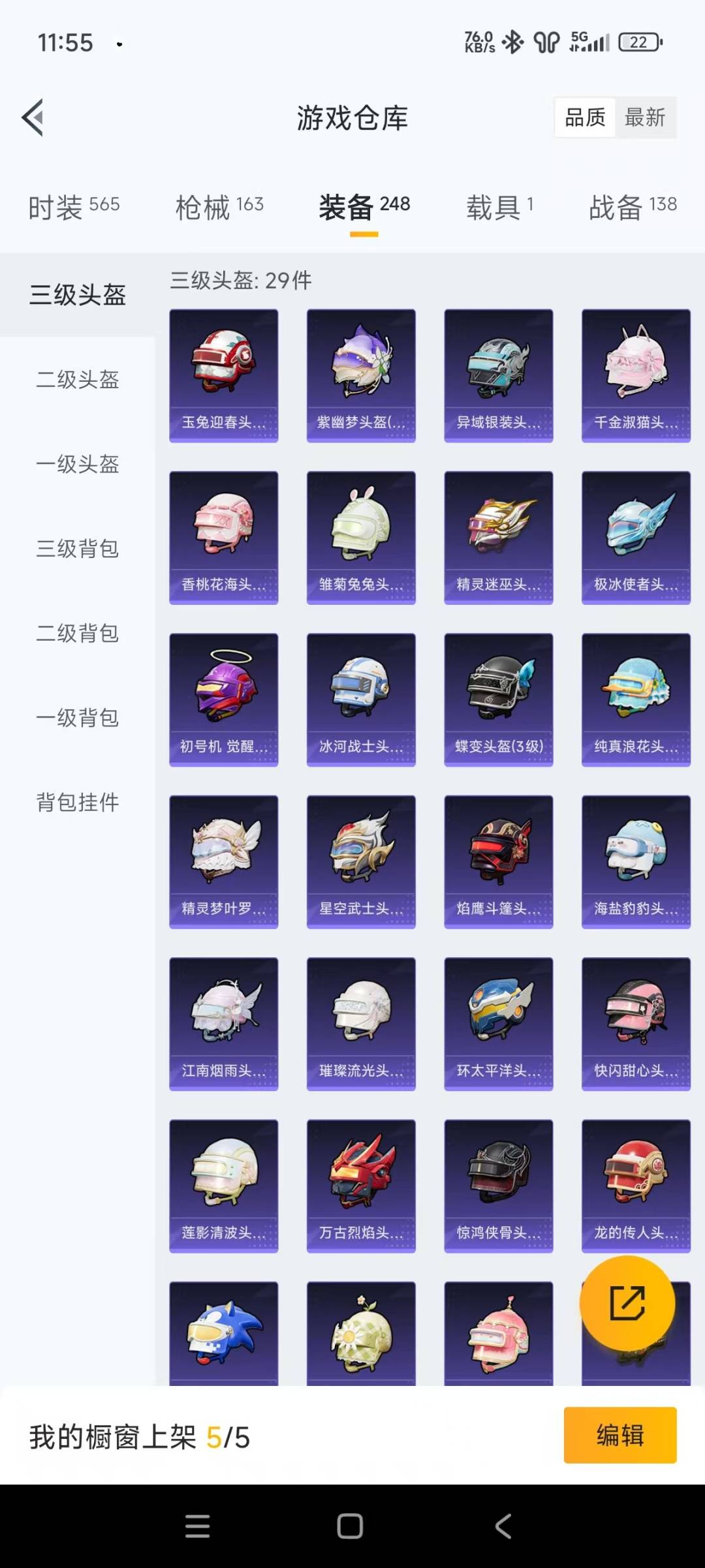Select 二级头盔 in the sidebar
The height and width of the screenshot is (1568, 705).
78,379
